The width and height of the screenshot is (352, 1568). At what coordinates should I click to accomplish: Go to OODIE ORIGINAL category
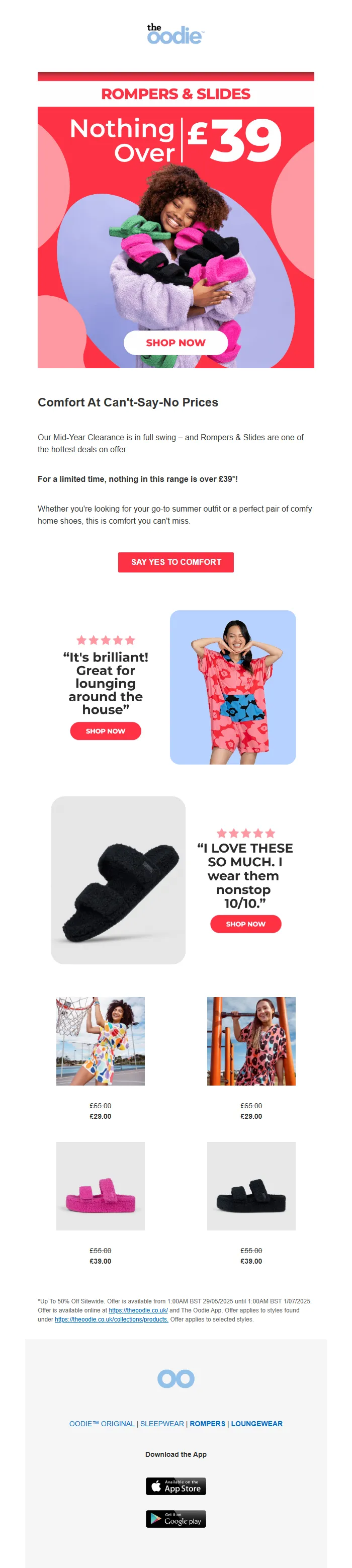[x=102, y=1424]
